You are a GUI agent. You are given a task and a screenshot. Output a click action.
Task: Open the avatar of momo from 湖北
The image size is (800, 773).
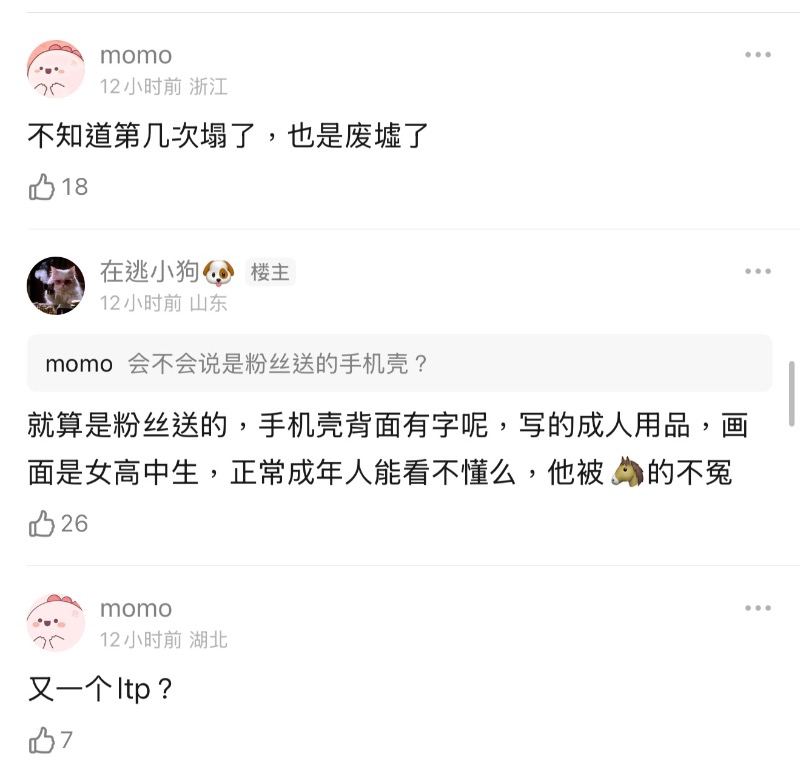56,622
